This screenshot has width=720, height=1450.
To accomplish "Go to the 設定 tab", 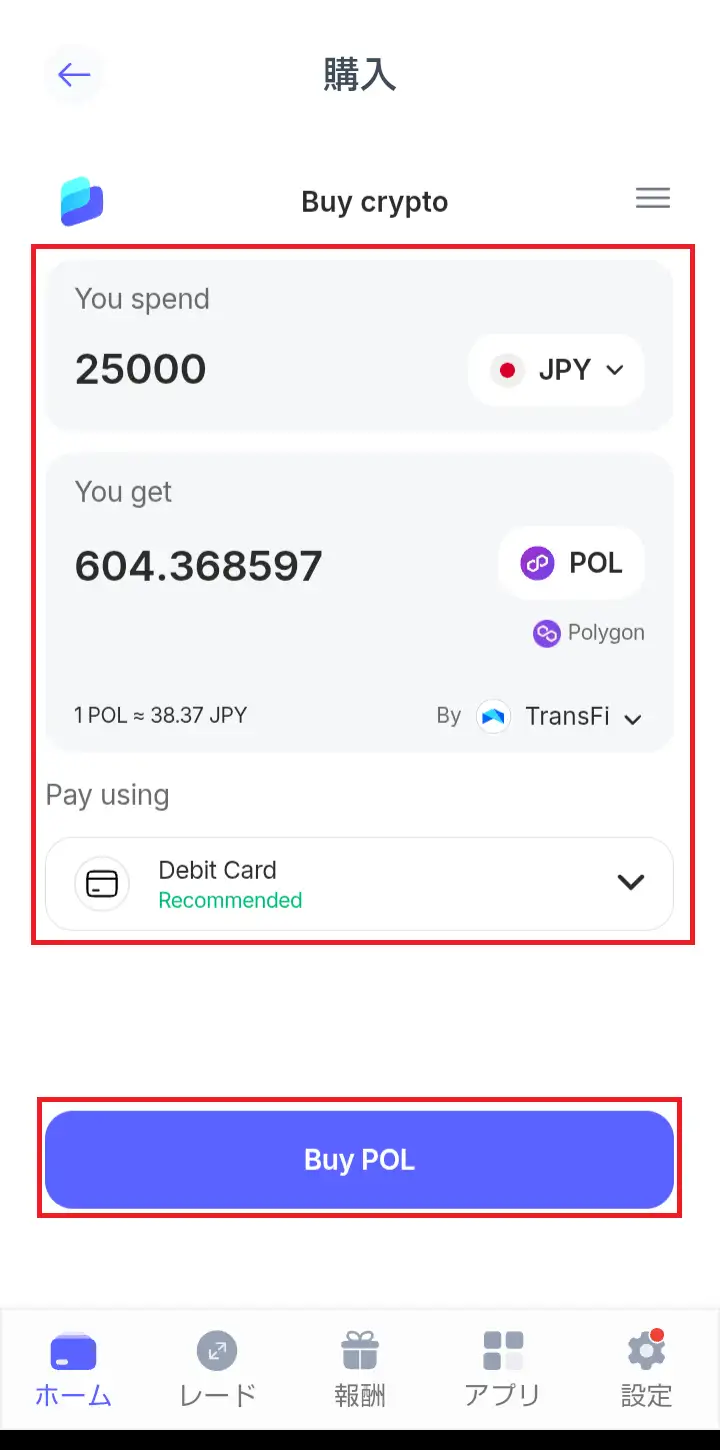I will click(x=646, y=1369).
